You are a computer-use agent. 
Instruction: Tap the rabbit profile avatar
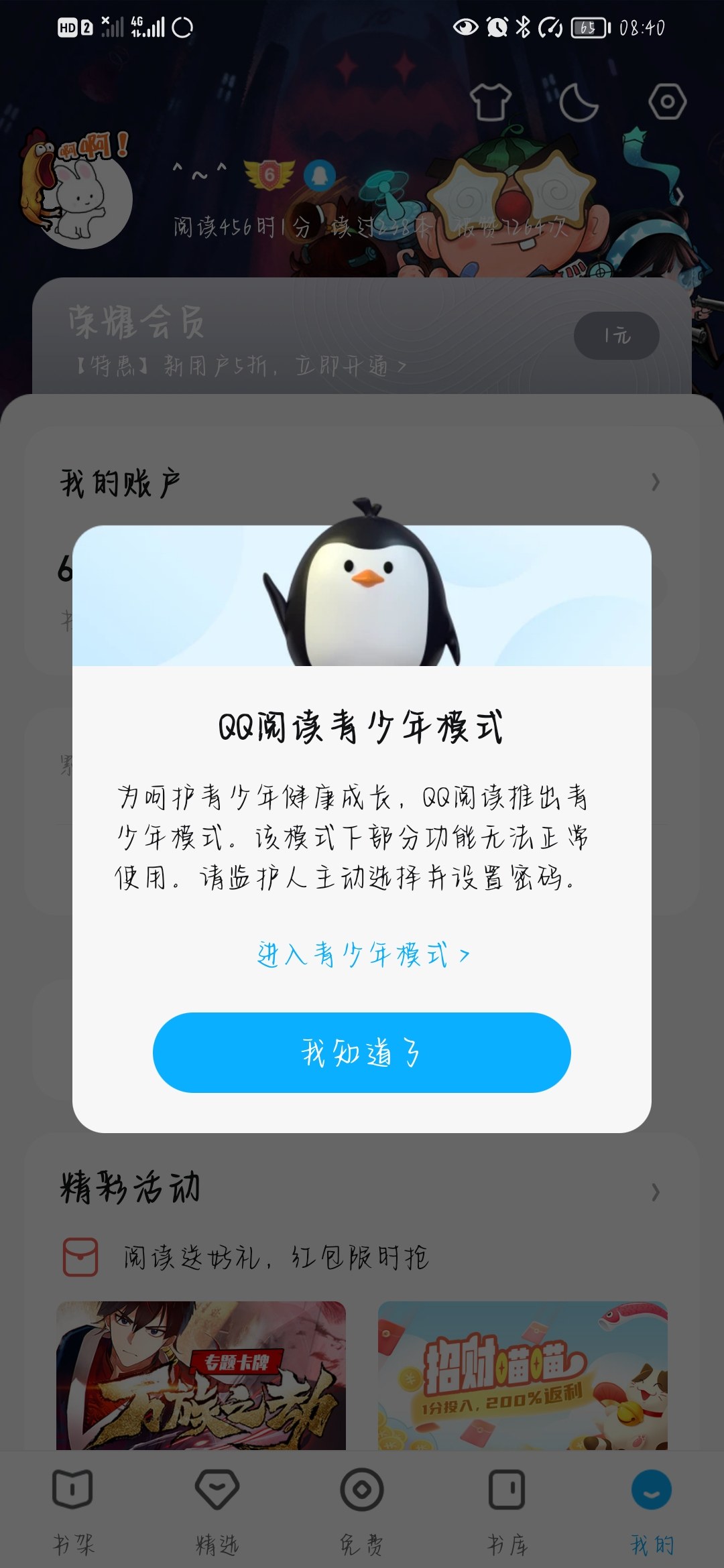pos(86,198)
